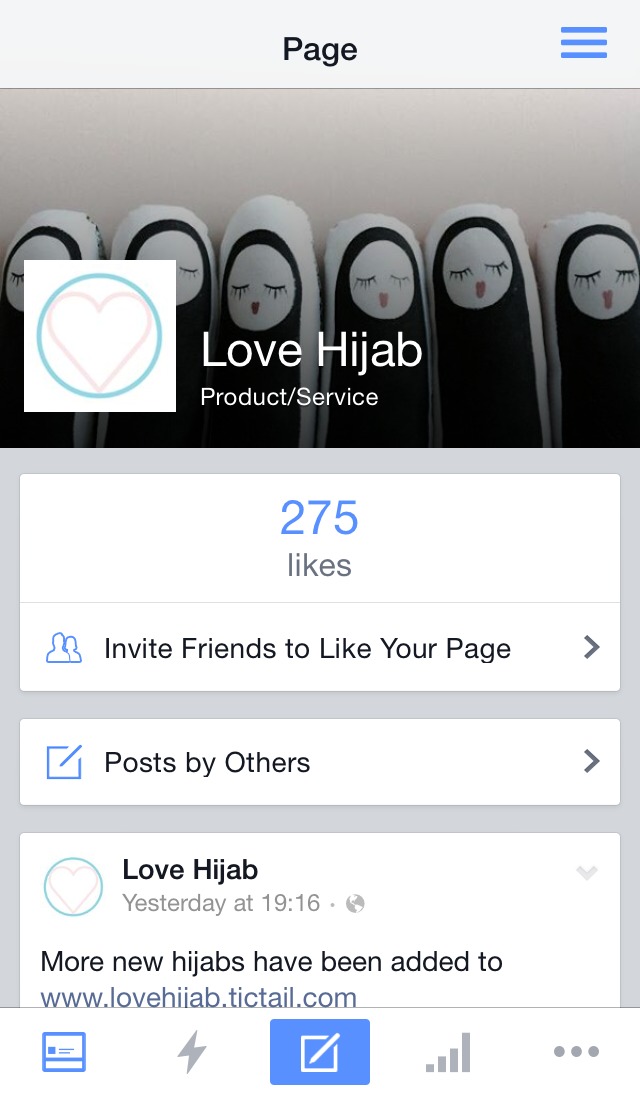Open Posts by Others

click(320, 762)
